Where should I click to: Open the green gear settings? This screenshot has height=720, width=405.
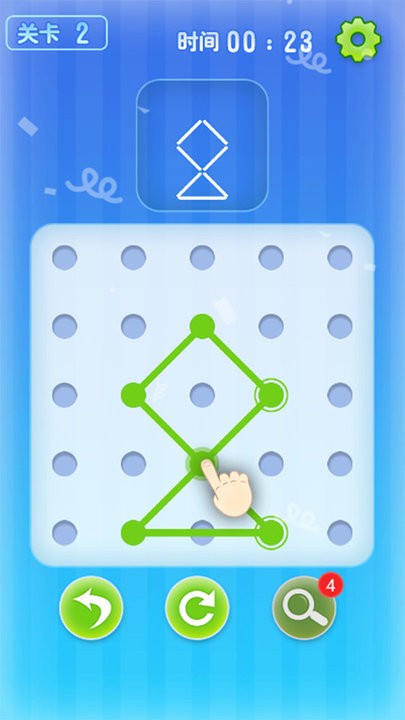358,39
